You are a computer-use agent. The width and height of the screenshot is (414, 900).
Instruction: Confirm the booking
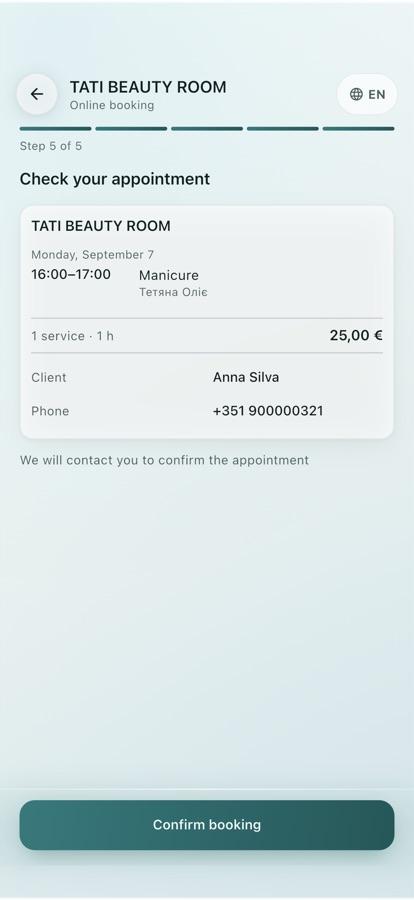coord(207,825)
